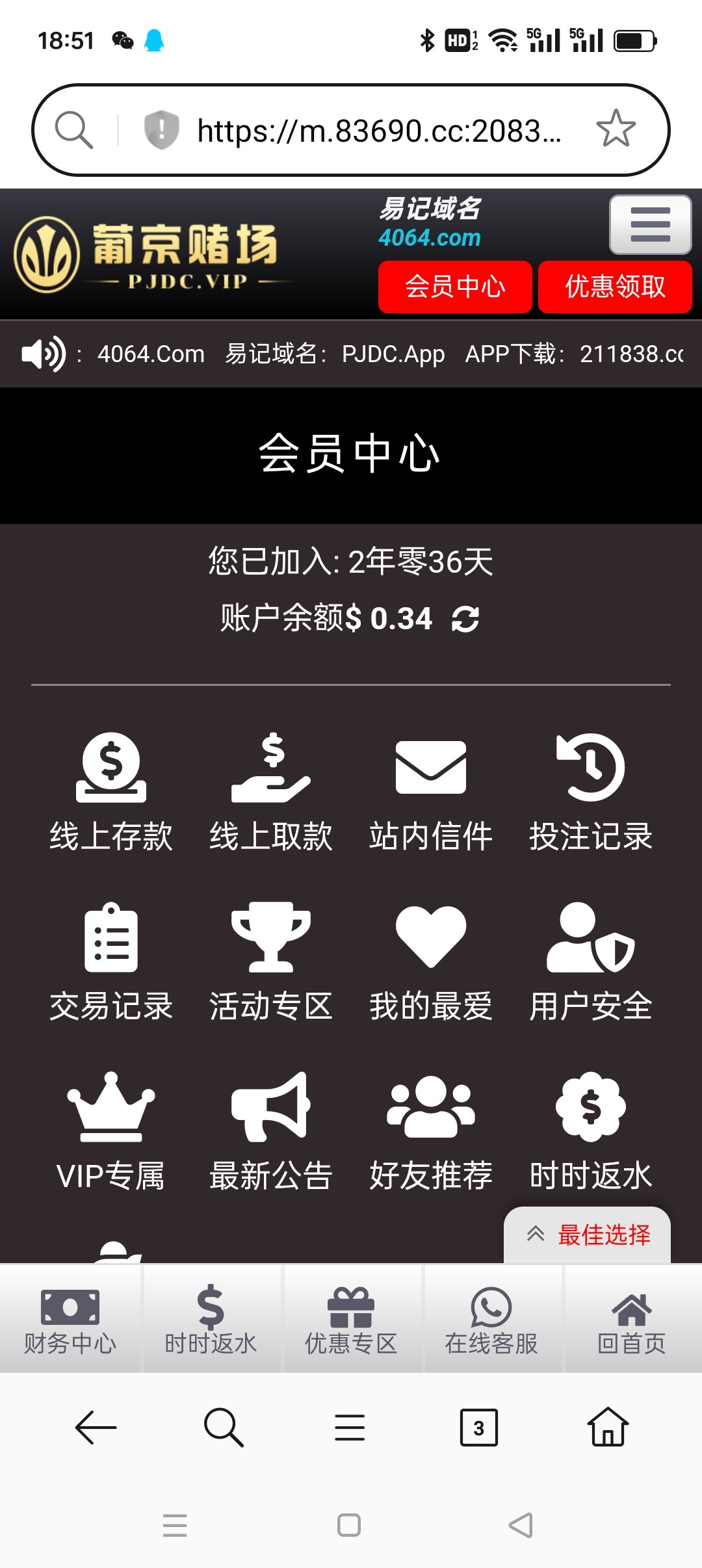Open 线上取款 withdrawal

pyautogui.click(x=271, y=792)
